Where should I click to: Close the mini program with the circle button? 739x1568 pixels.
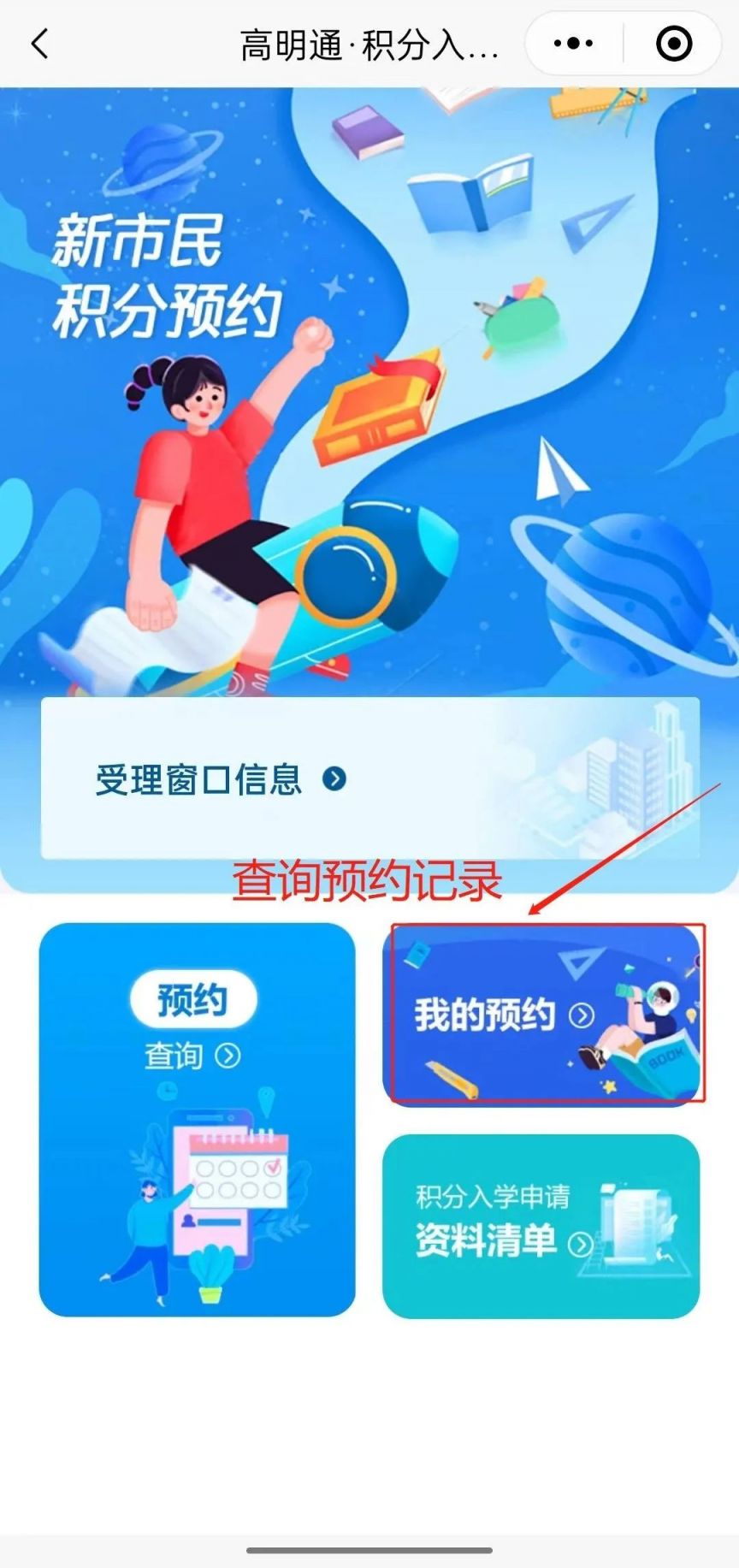tap(674, 44)
